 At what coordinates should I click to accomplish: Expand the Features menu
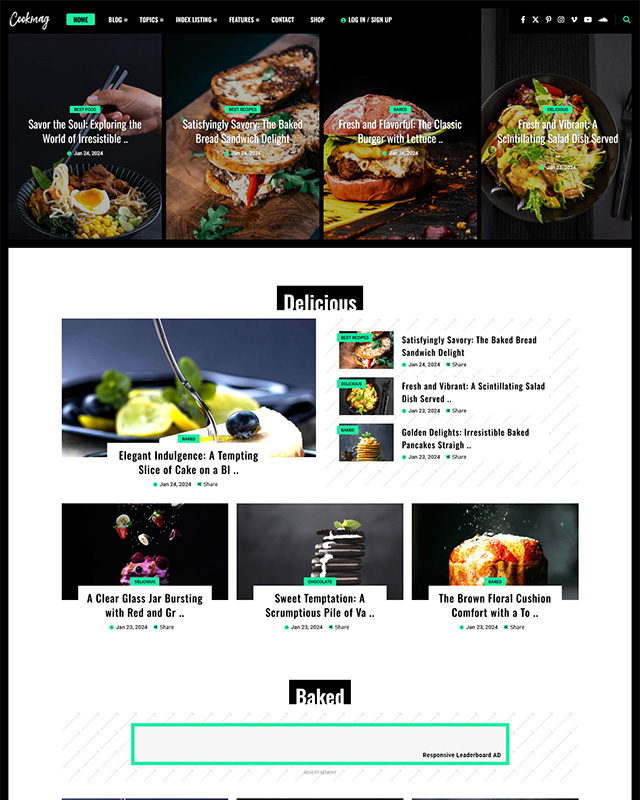pyautogui.click(x=243, y=19)
